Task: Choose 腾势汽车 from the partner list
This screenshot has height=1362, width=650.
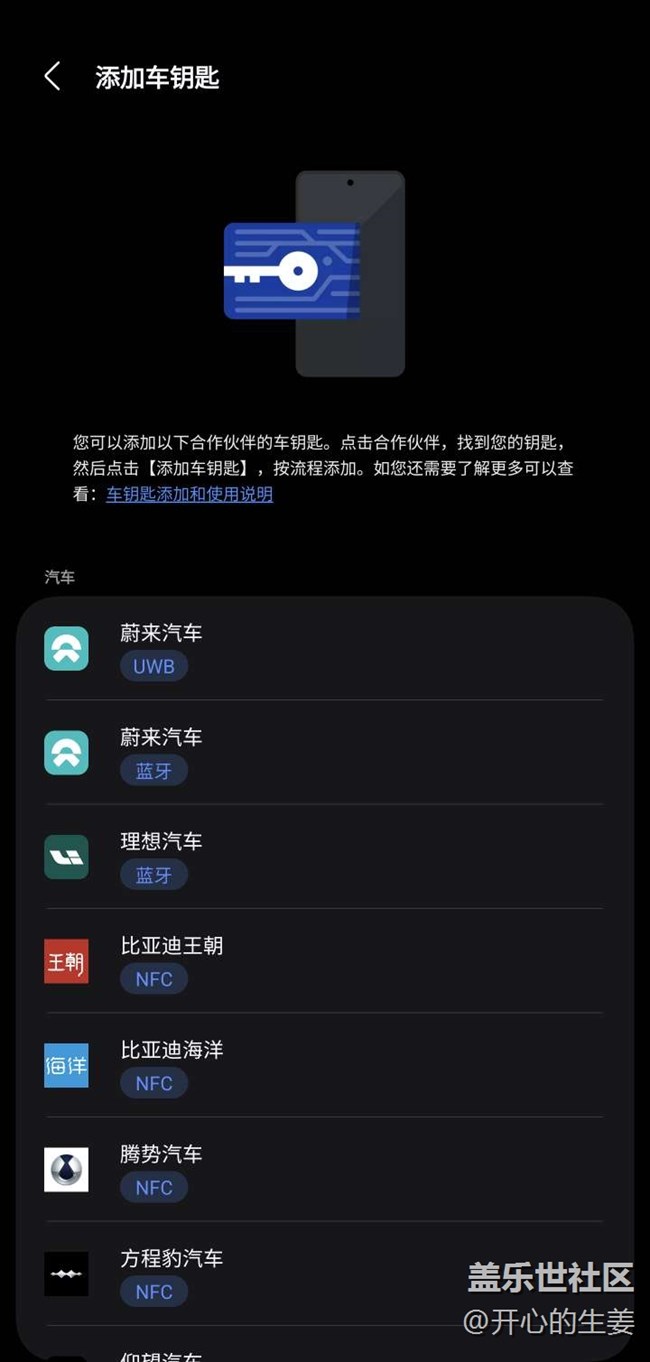Action: [324, 1169]
